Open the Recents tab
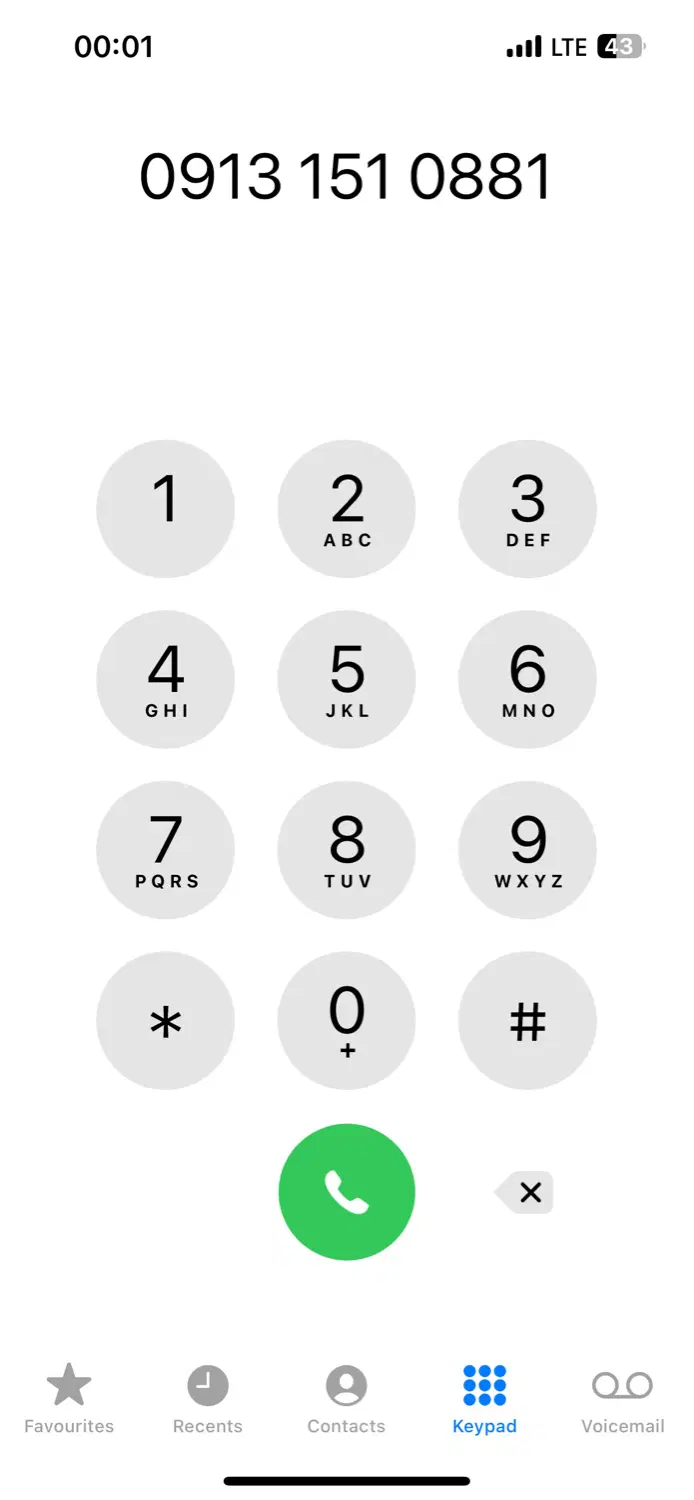694x1500 pixels. pos(208,1400)
